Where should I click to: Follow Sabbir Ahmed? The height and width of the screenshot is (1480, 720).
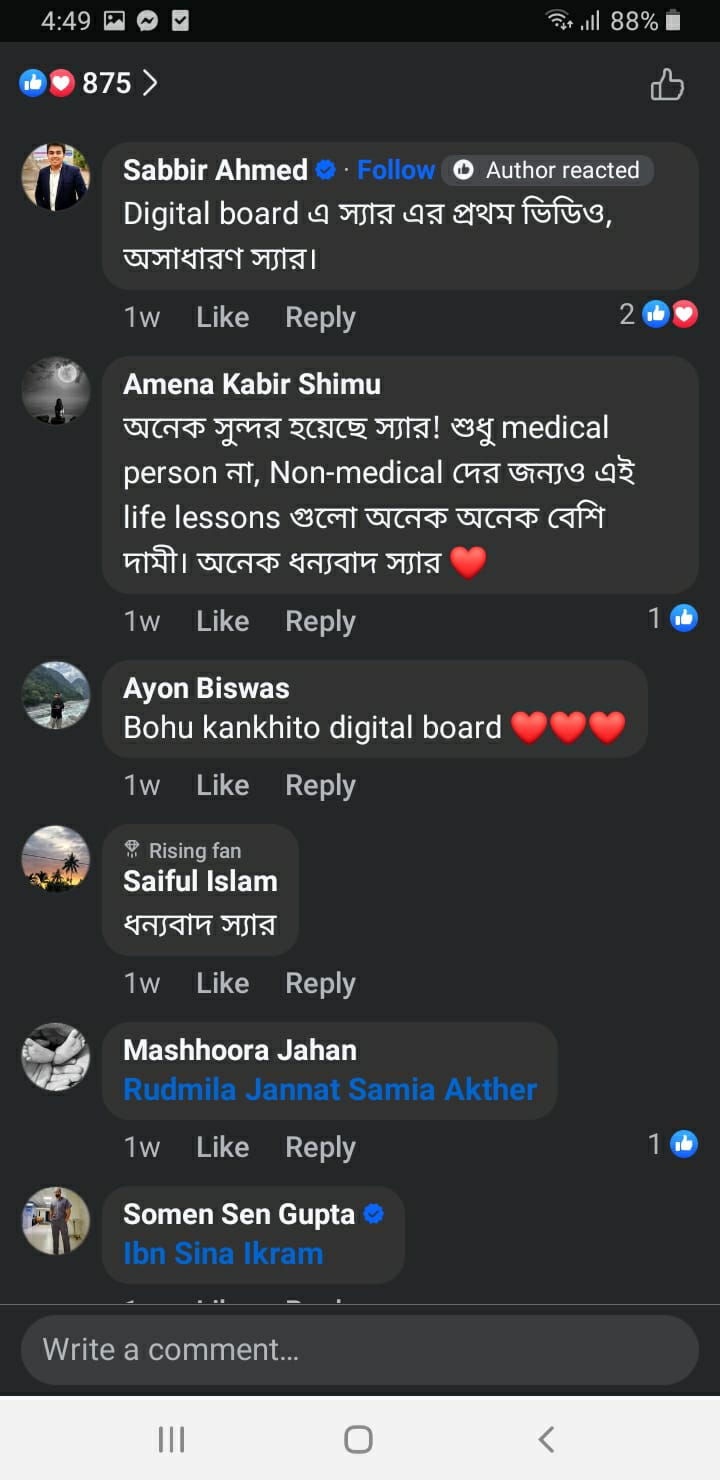[x=395, y=170]
